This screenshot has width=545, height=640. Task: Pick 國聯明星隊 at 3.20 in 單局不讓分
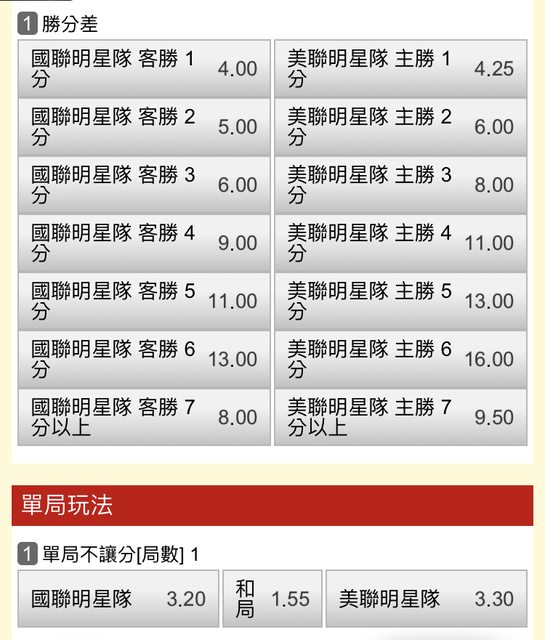click(118, 599)
